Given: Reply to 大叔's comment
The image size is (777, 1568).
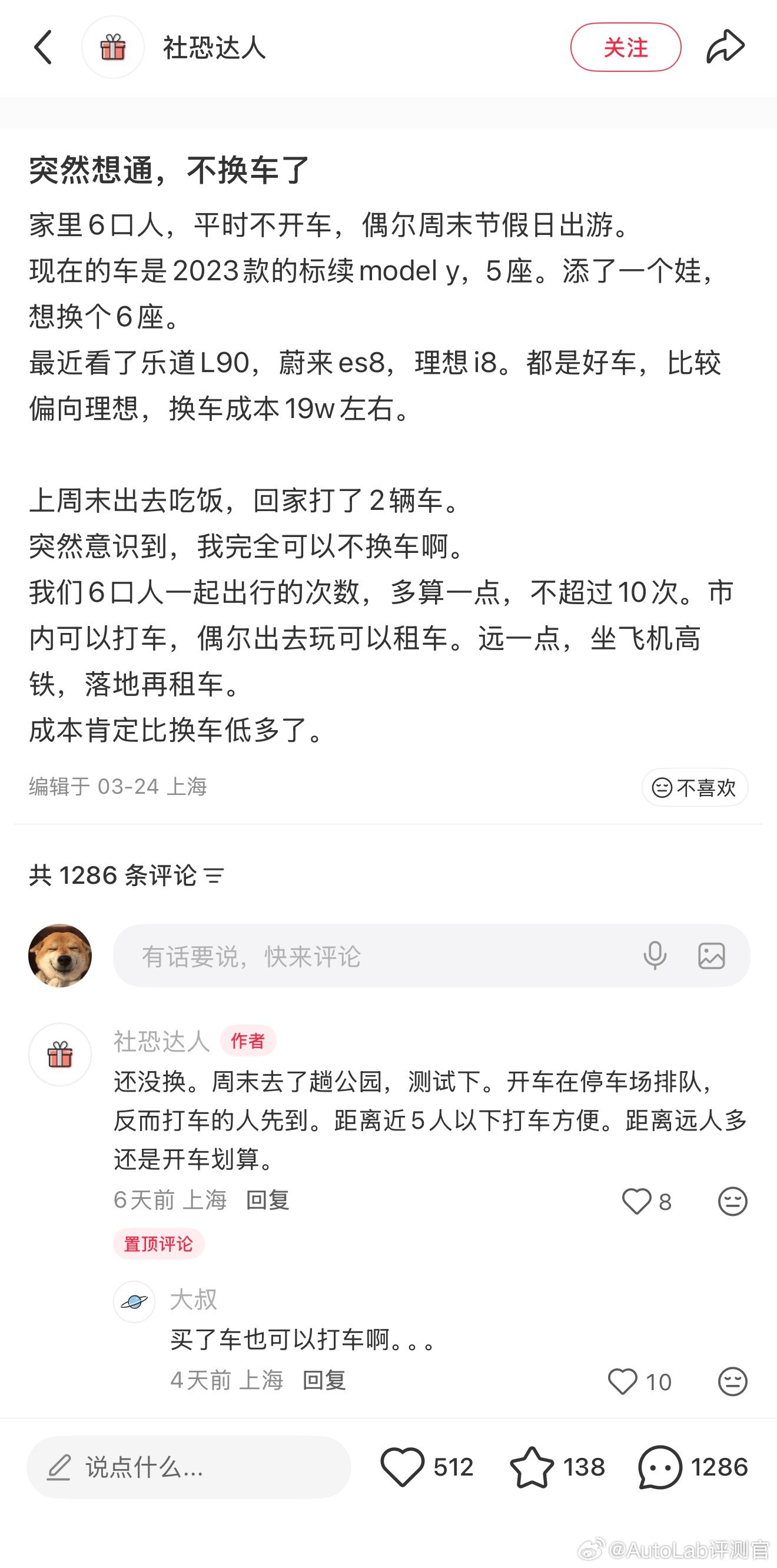Looking at the screenshot, I should [324, 1381].
